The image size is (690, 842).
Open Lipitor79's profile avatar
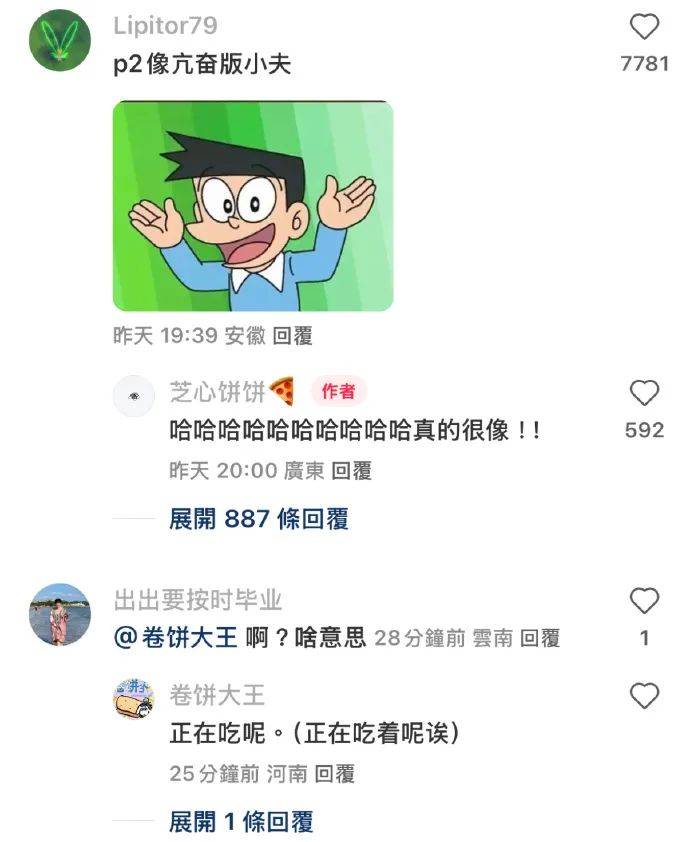pyautogui.click(x=60, y=40)
